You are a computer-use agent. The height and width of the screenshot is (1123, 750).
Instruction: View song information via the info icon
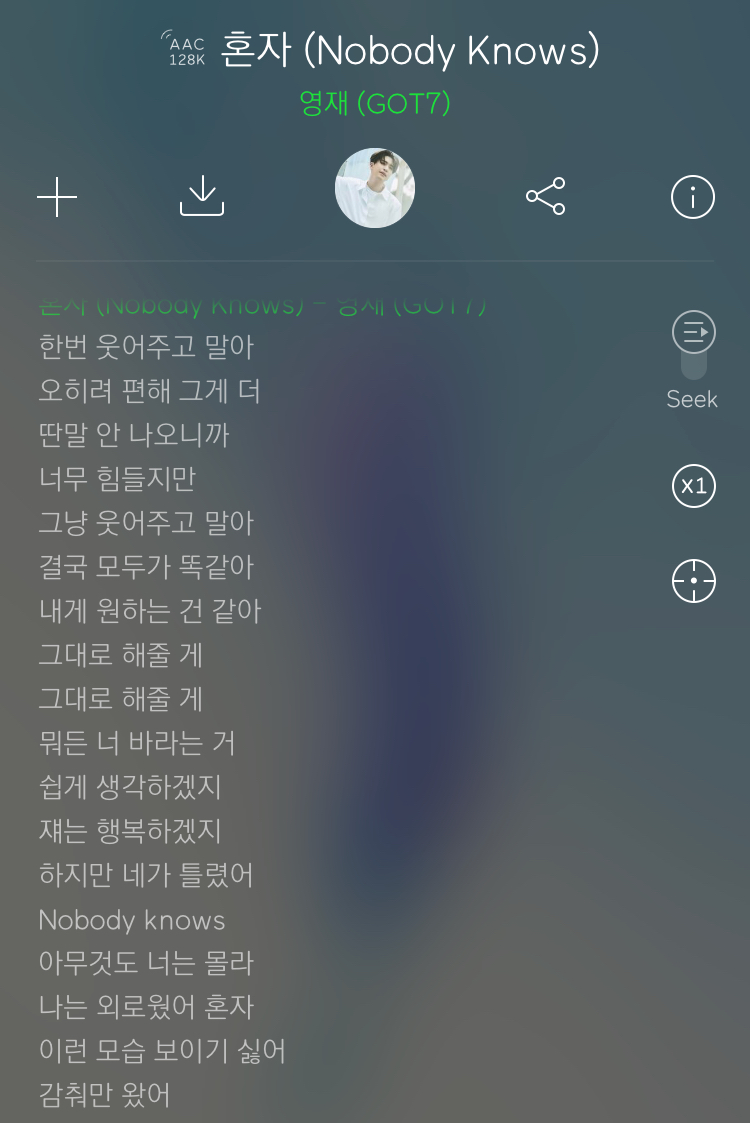click(691, 197)
